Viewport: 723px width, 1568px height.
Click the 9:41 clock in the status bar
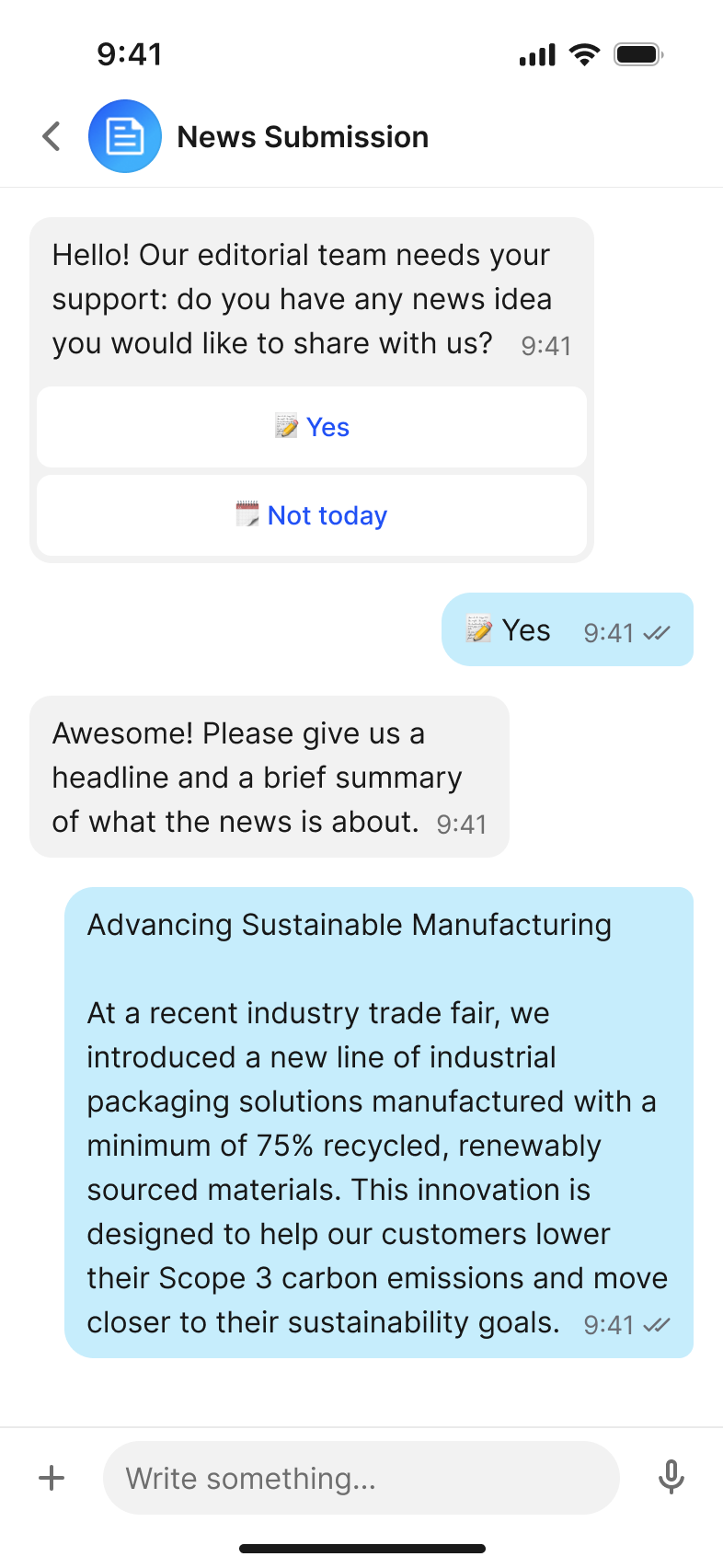point(130,53)
